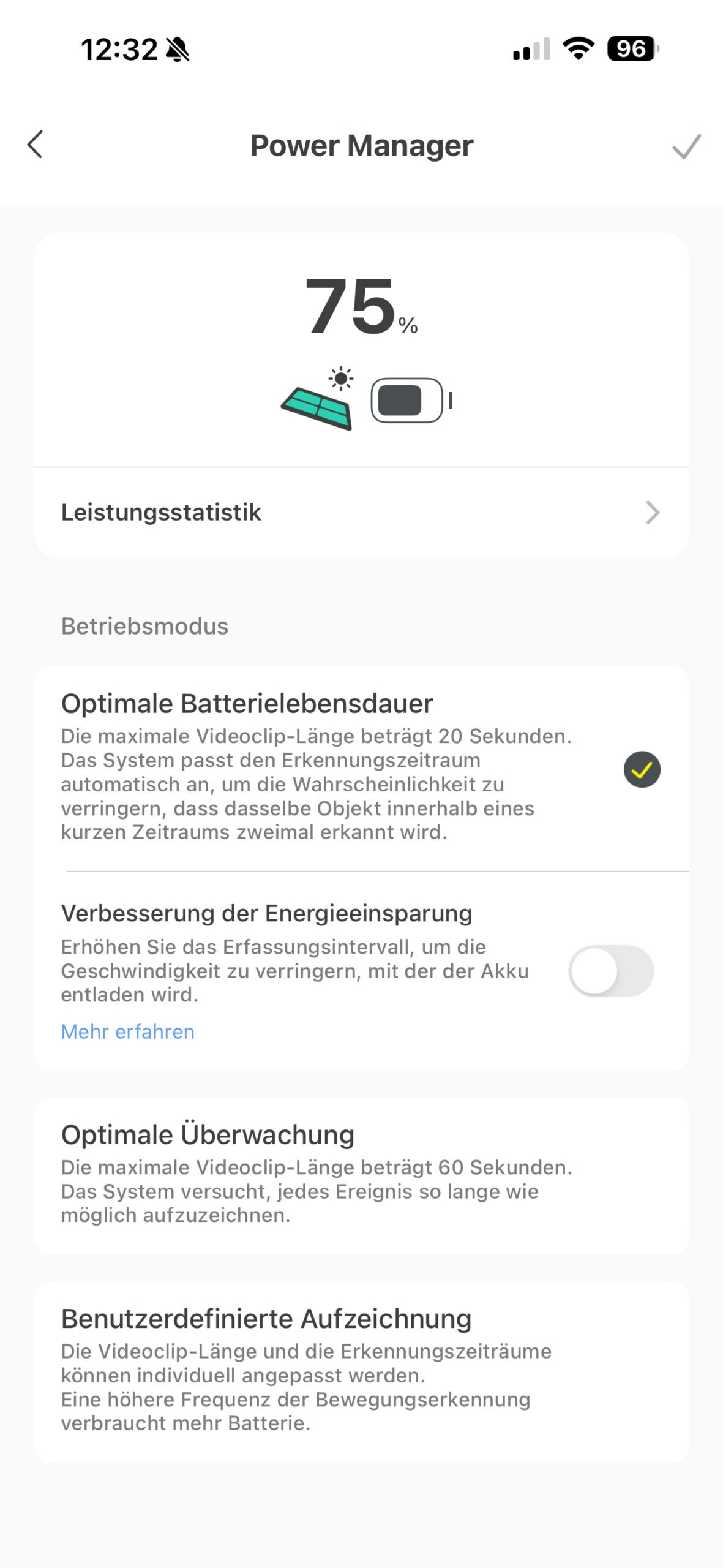Image resolution: width=723 pixels, height=1568 pixels.
Task: Open Leistungsstatistik
Action: point(361,513)
